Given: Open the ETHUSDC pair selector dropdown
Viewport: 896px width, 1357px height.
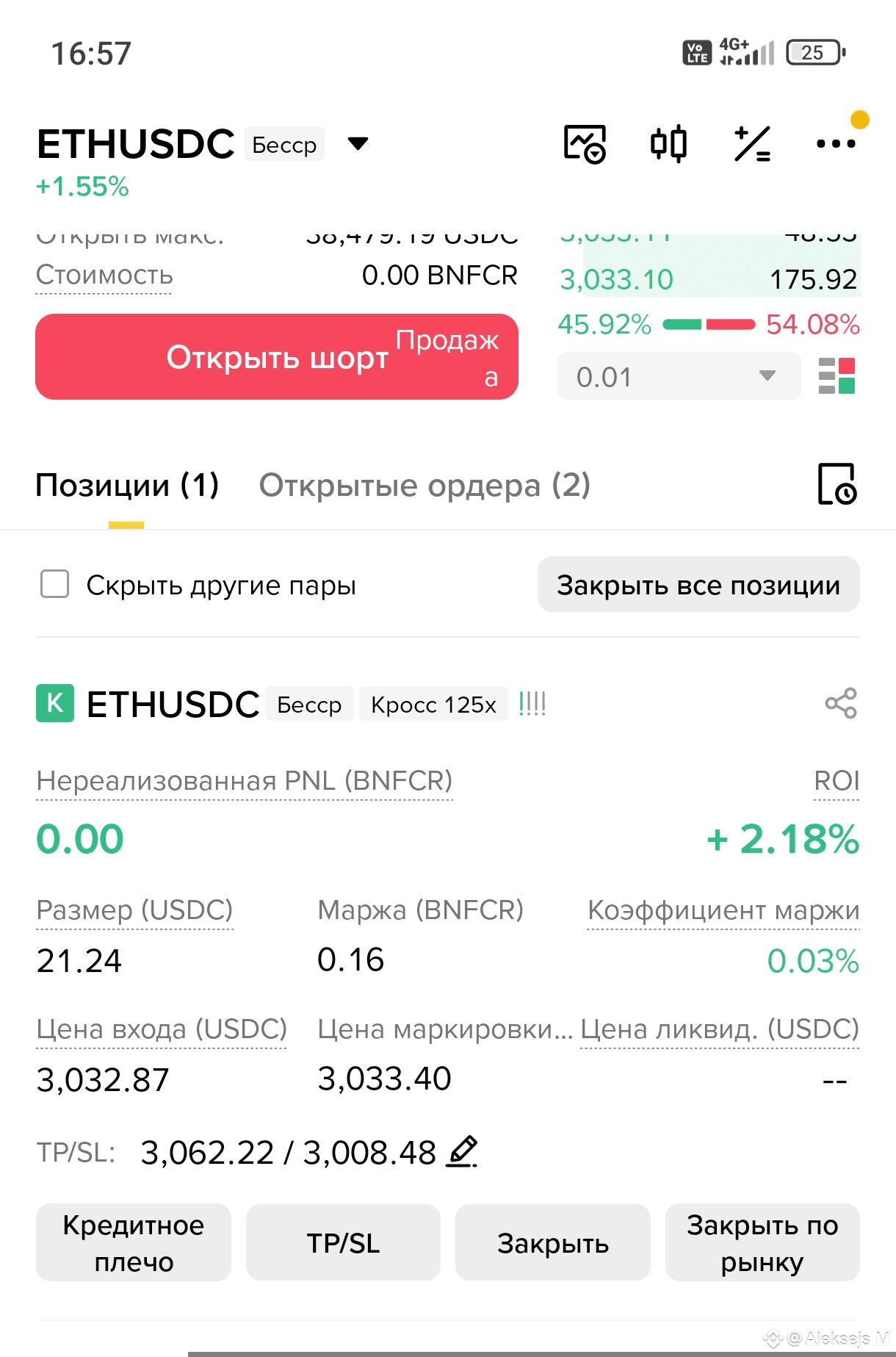Looking at the screenshot, I should coord(358,143).
